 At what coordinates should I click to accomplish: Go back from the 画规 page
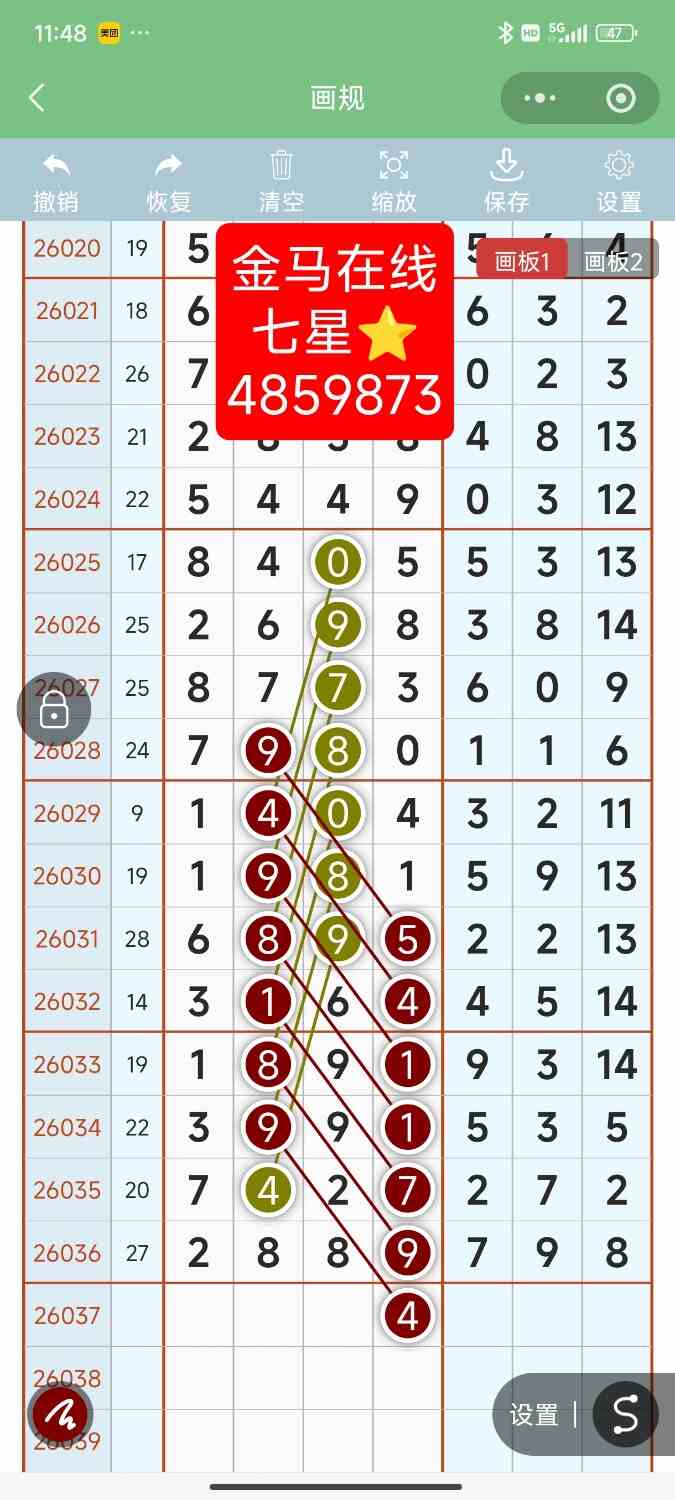pyautogui.click(x=37, y=98)
